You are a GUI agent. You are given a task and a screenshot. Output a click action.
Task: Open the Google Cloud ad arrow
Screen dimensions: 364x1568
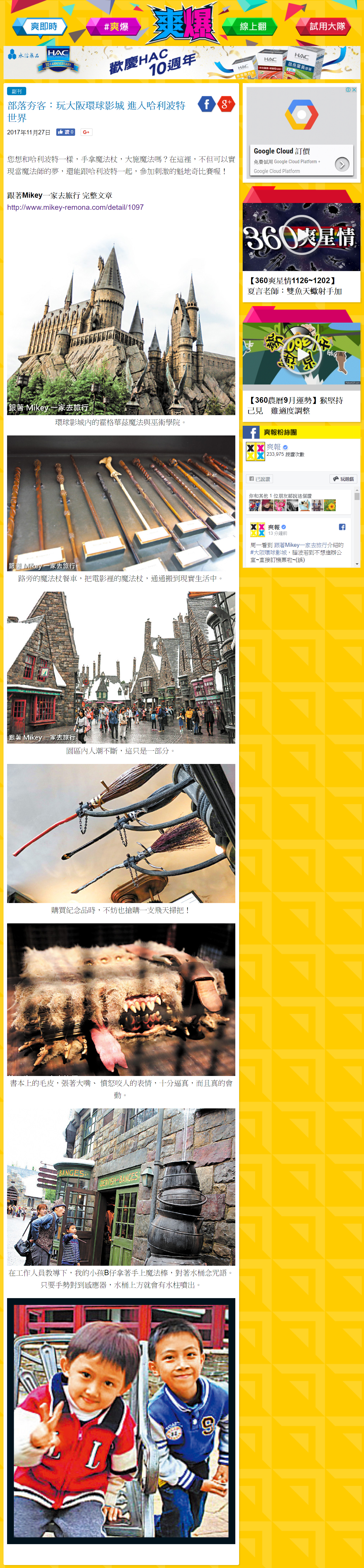(x=342, y=164)
